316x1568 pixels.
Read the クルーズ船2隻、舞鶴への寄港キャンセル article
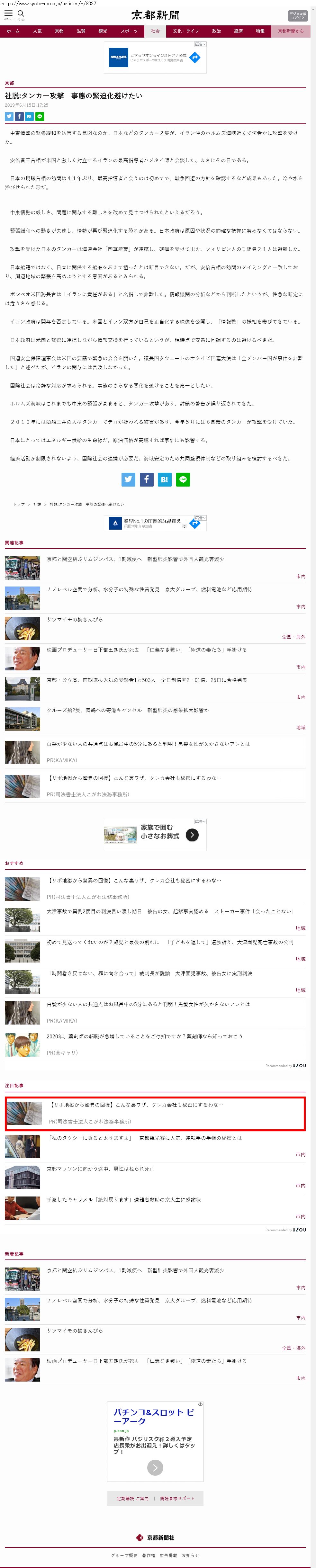coord(127,710)
